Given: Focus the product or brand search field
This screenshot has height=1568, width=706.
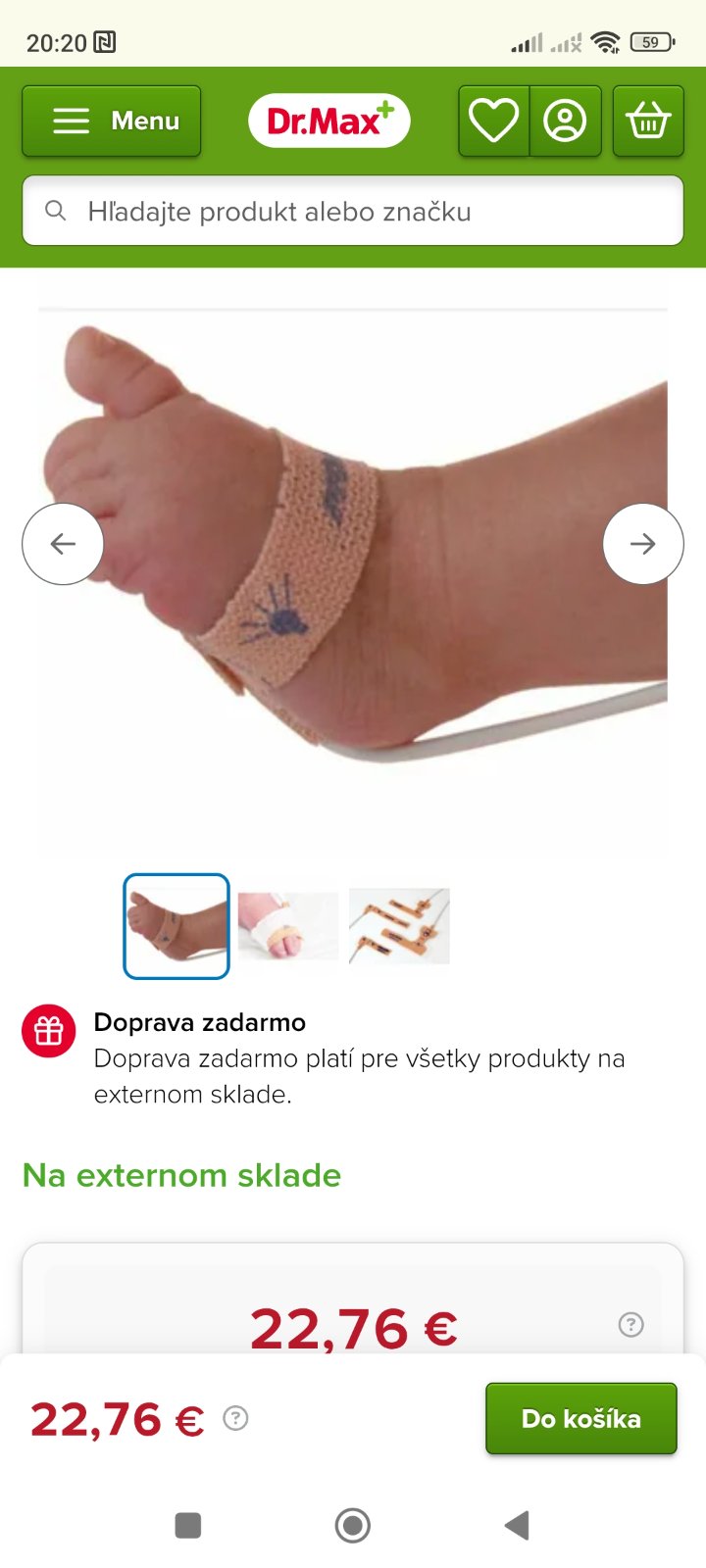Looking at the screenshot, I should click(x=353, y=211).
